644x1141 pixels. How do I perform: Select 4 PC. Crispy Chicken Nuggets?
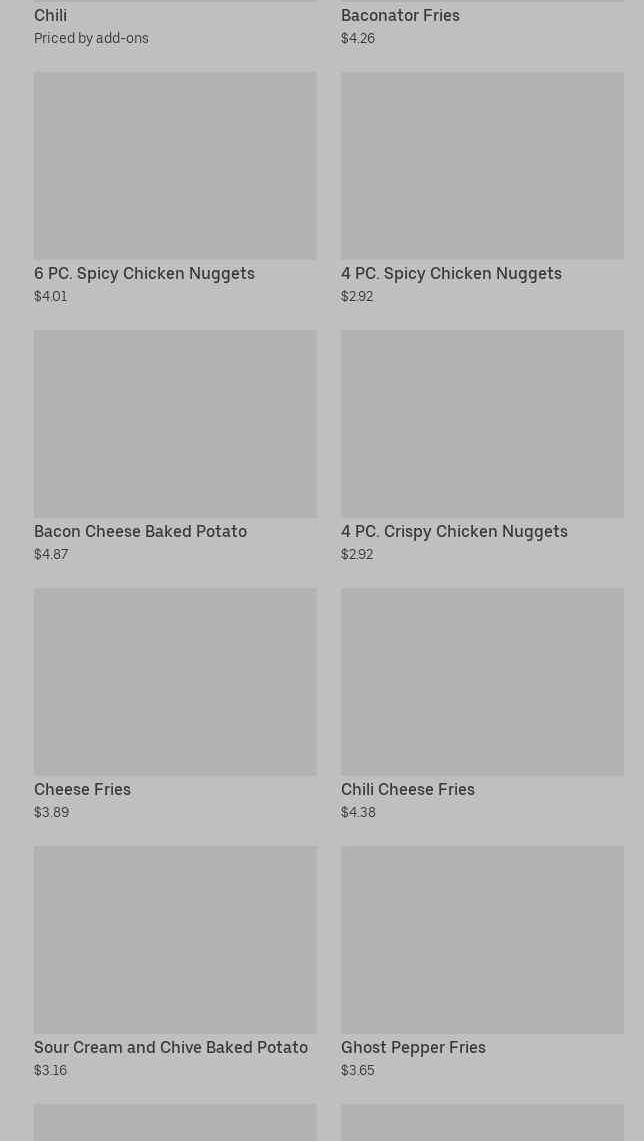tap(482, 424)
